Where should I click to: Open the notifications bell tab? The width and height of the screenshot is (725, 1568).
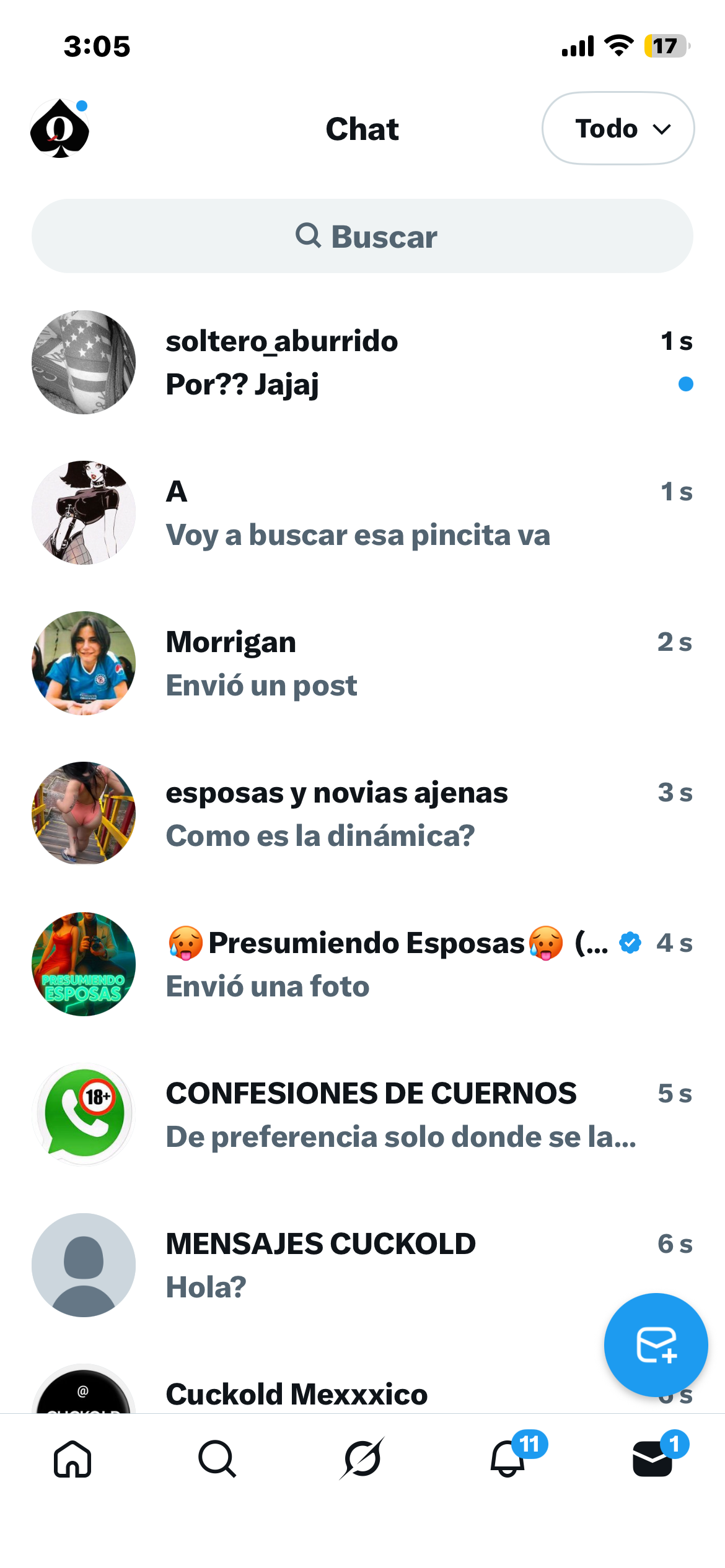(x=507, y=1459)
